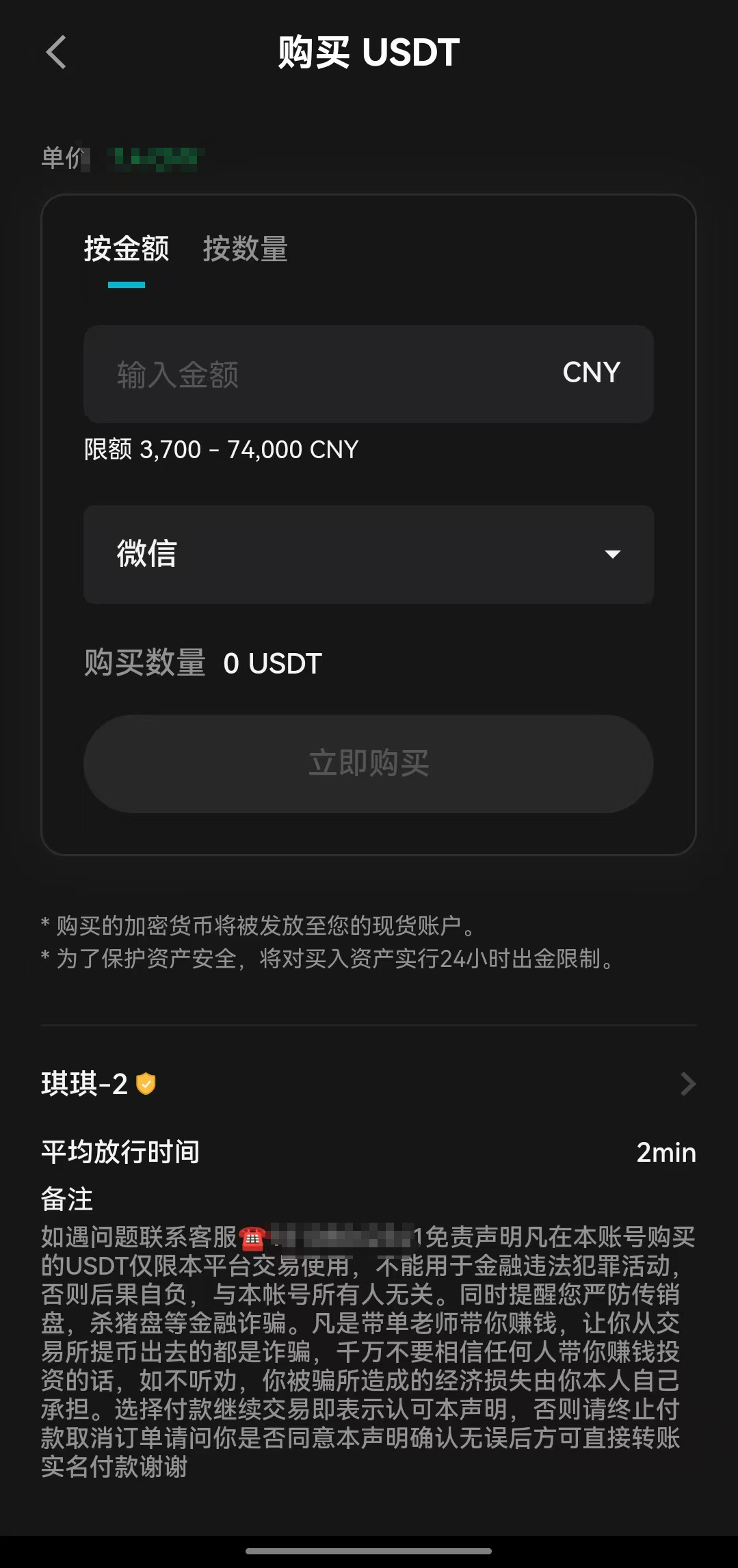Go back from the 购买 USDT page

coord(56,53)
